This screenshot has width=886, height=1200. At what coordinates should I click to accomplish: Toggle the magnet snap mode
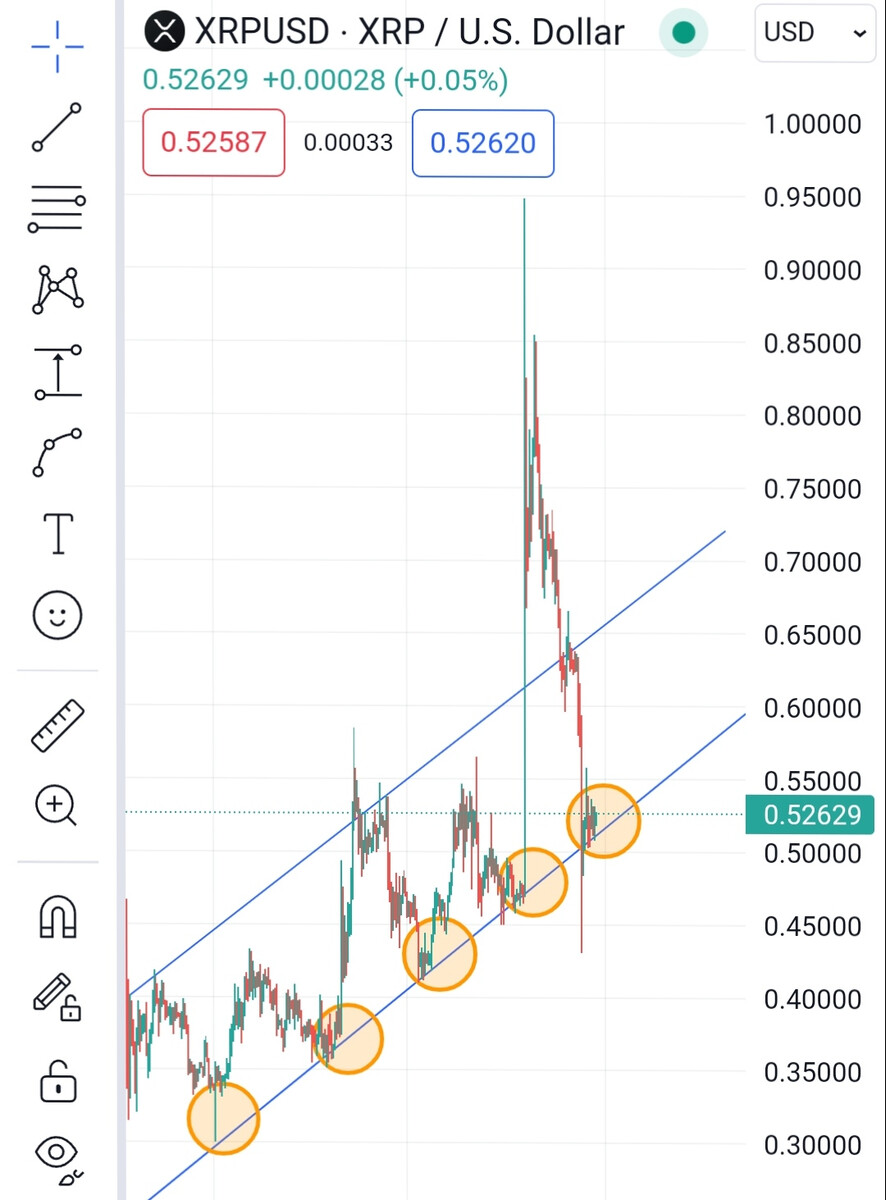click(58, 916)
